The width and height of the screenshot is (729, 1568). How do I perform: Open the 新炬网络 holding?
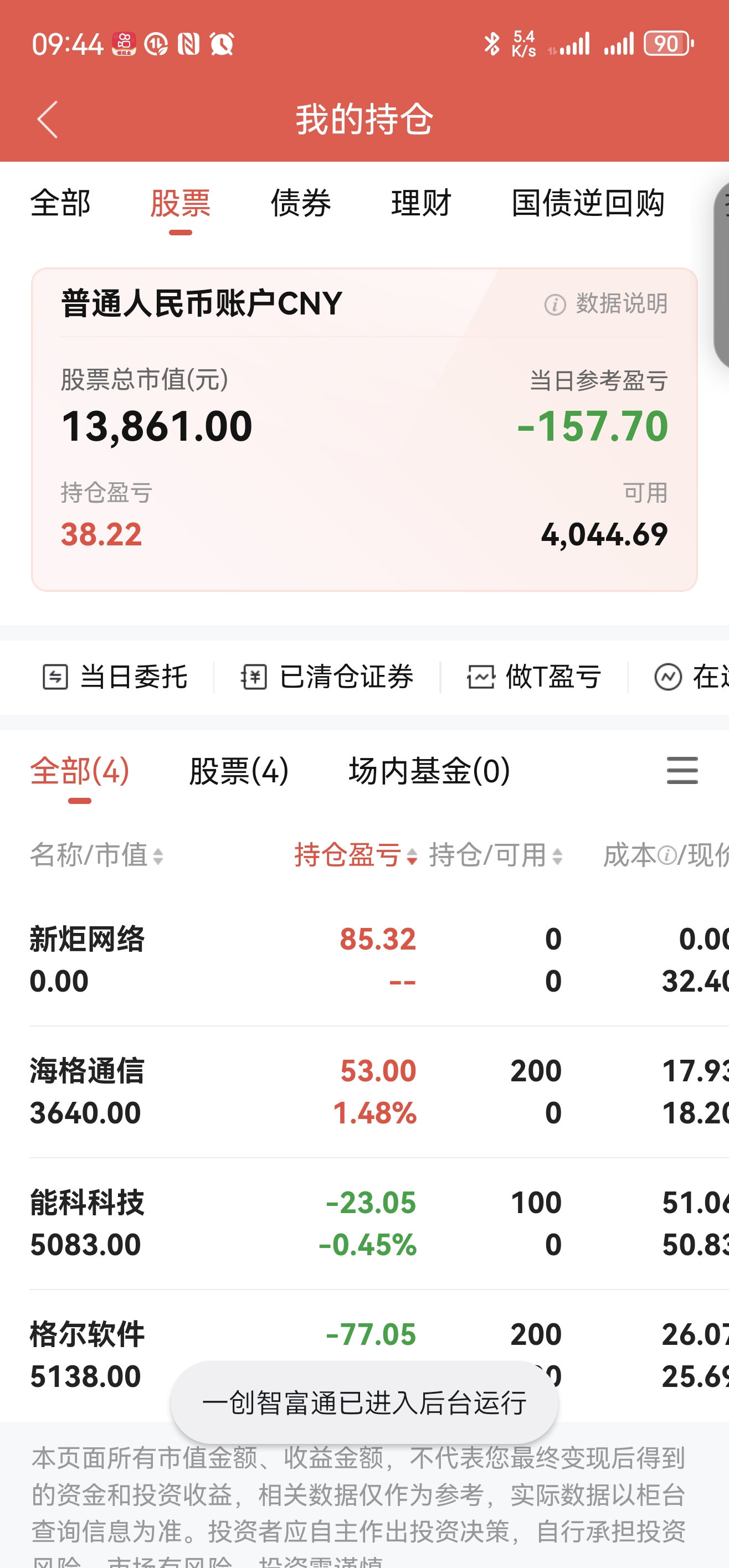coord(87,960)
